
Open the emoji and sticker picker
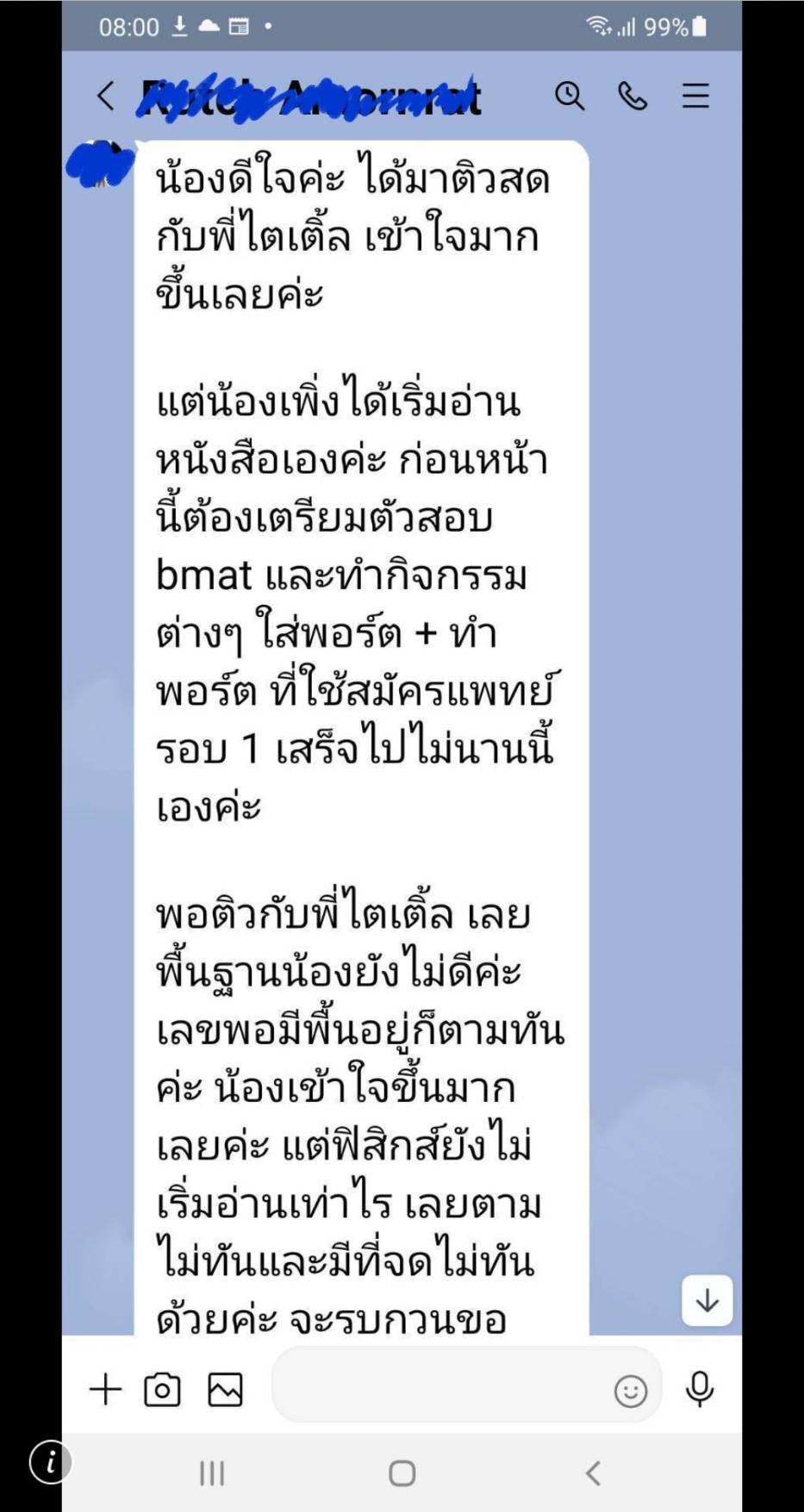coord(631,1391)
